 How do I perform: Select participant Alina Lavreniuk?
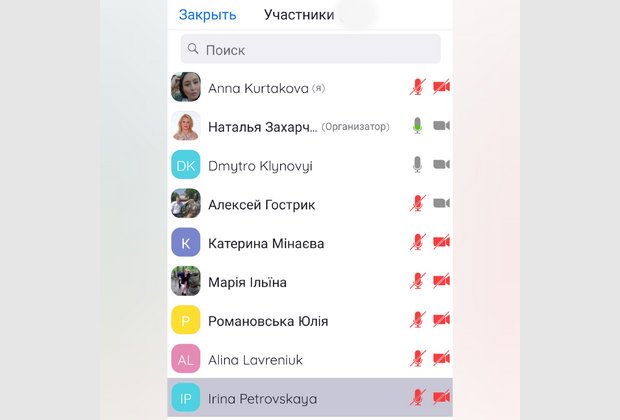255,360
